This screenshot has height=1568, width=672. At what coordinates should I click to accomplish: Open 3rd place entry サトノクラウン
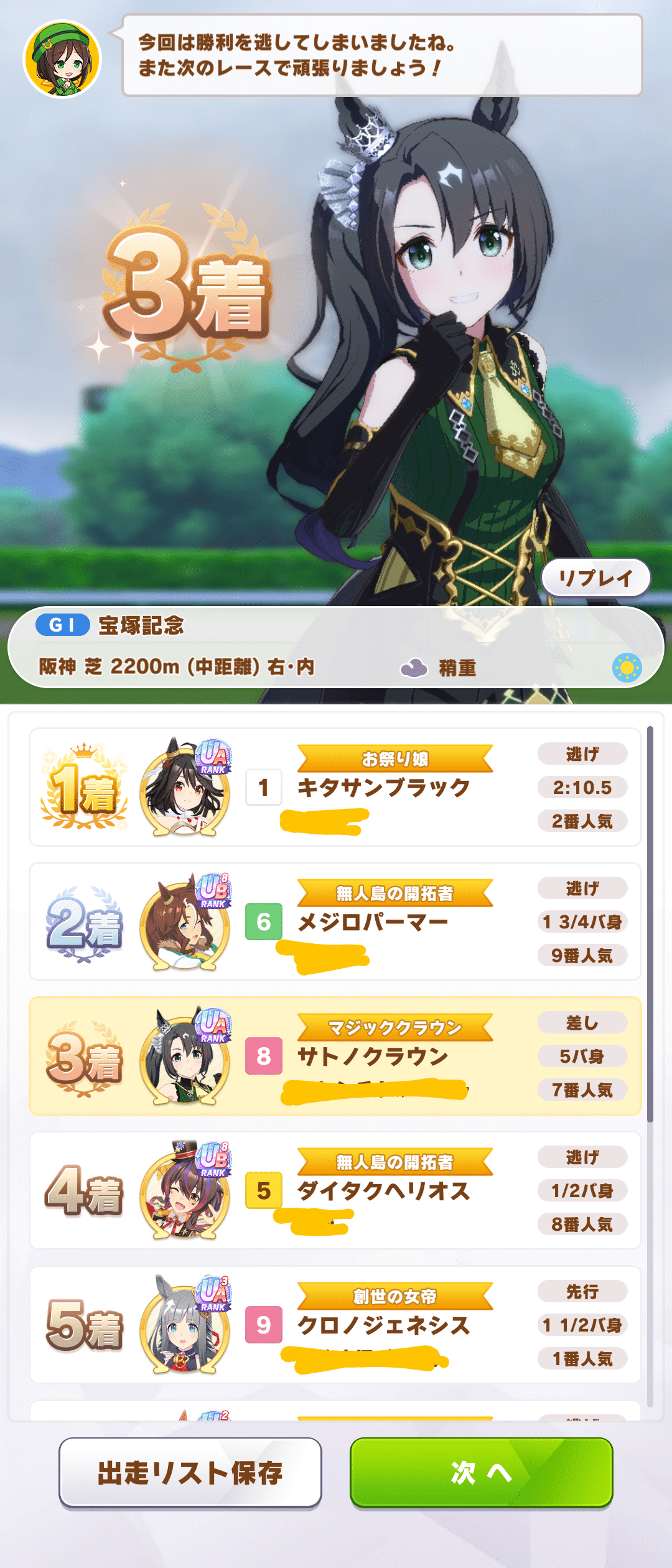click(373, 1056)
